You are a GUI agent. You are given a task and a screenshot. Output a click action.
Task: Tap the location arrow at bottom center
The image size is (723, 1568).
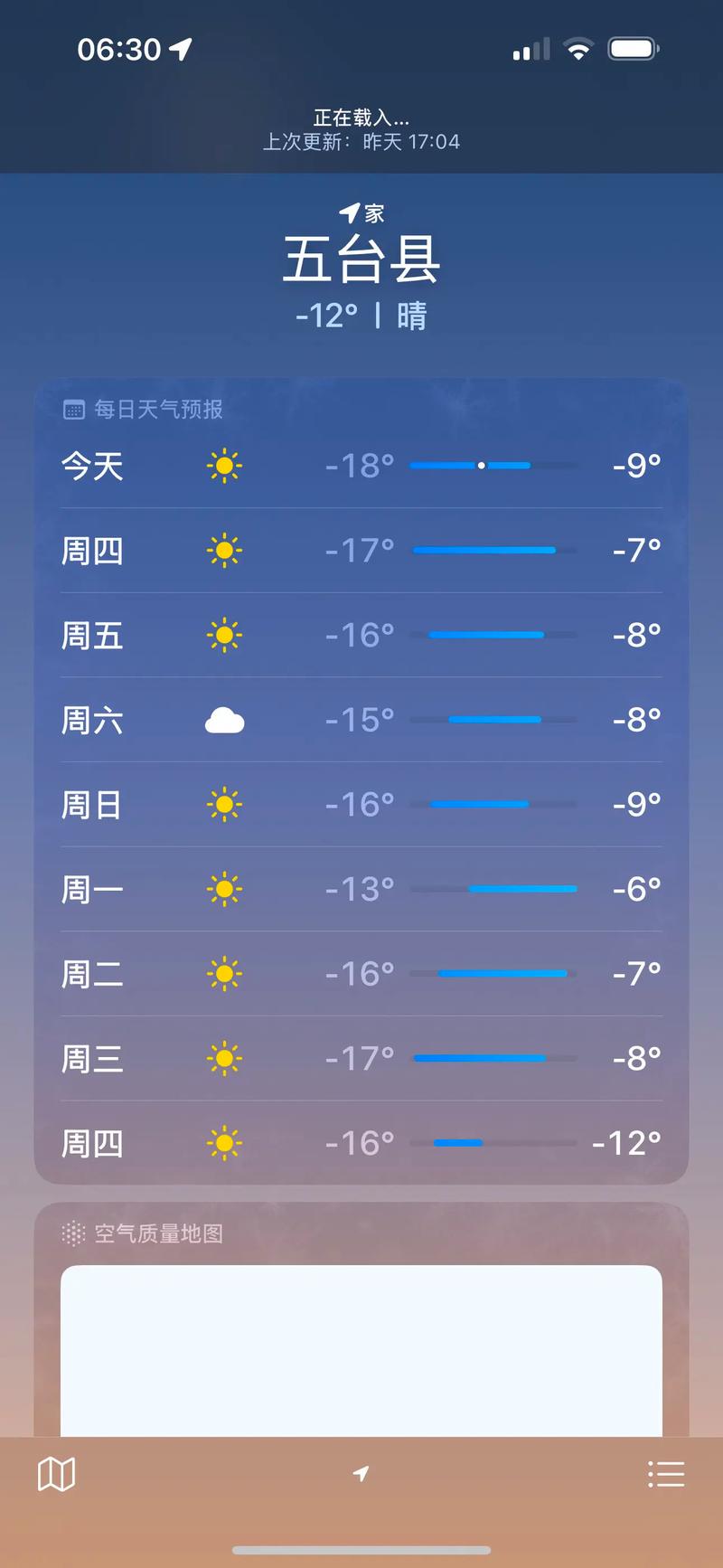tap(361, 1473)
